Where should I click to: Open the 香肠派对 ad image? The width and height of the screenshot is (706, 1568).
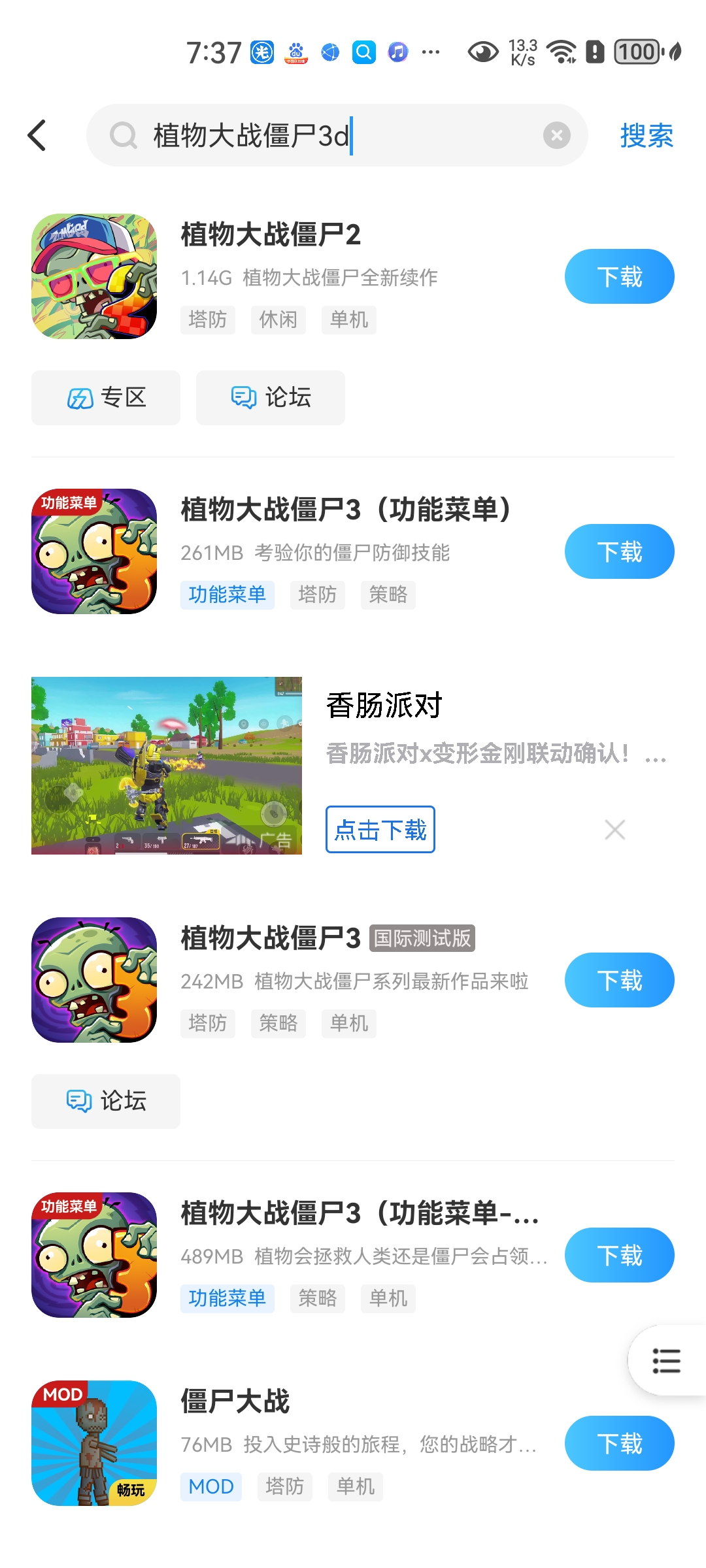167,766
